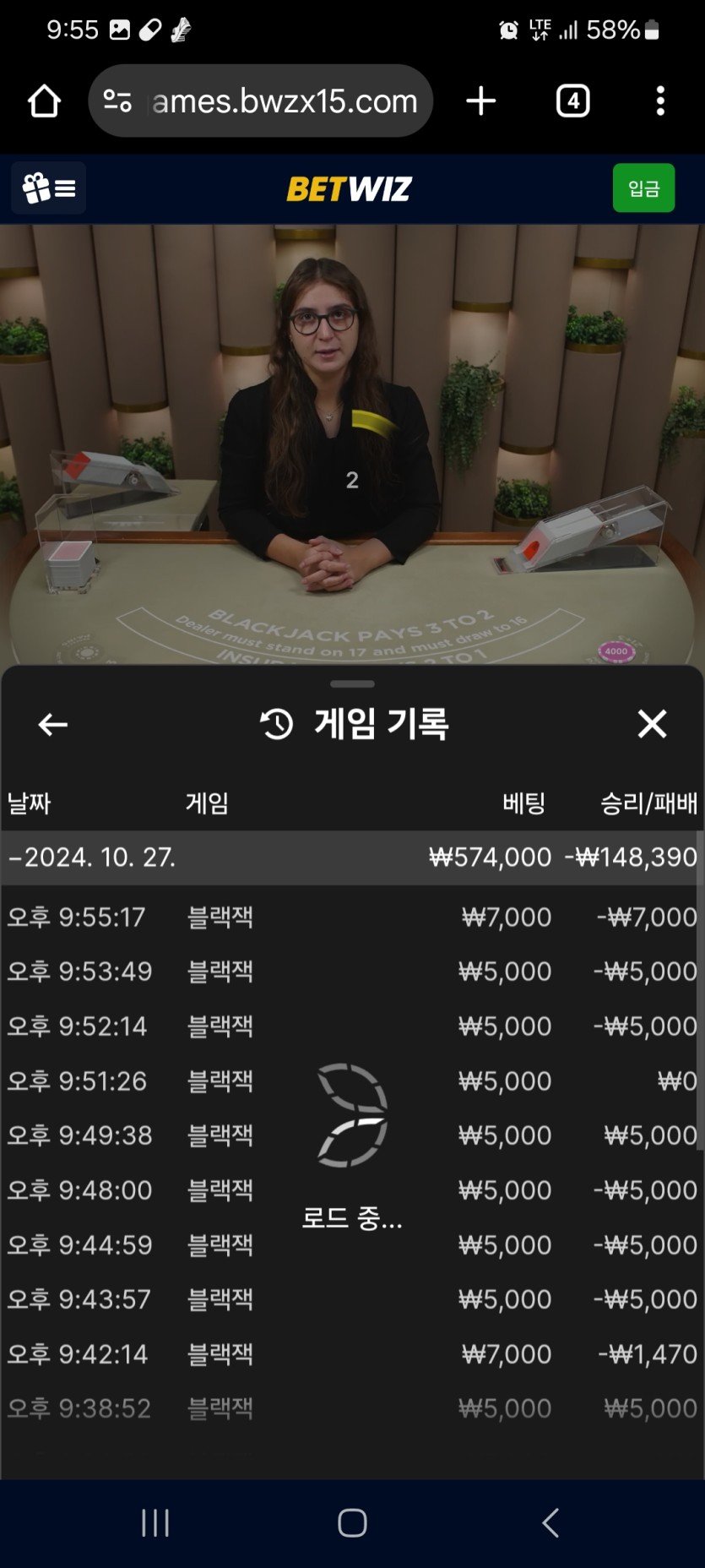This screenshot has width=705, height=1568.
Task: Collapse the 2024. 10. 27. date group
Action: (x=93, y=857)
